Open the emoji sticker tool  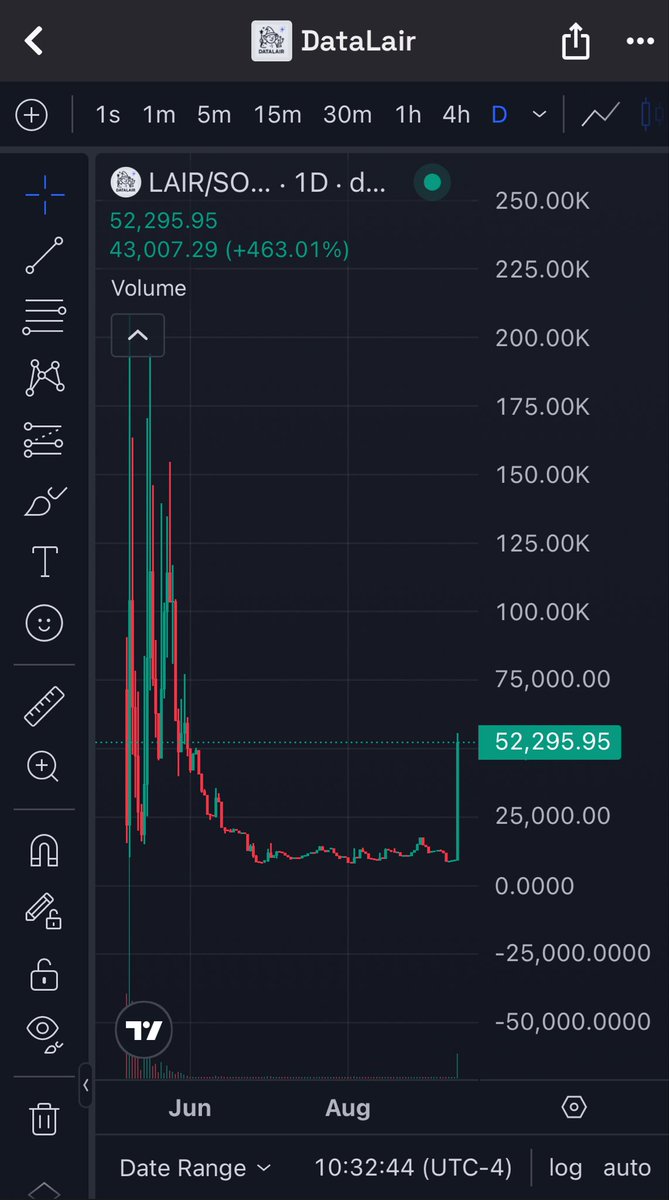[44, 624]
